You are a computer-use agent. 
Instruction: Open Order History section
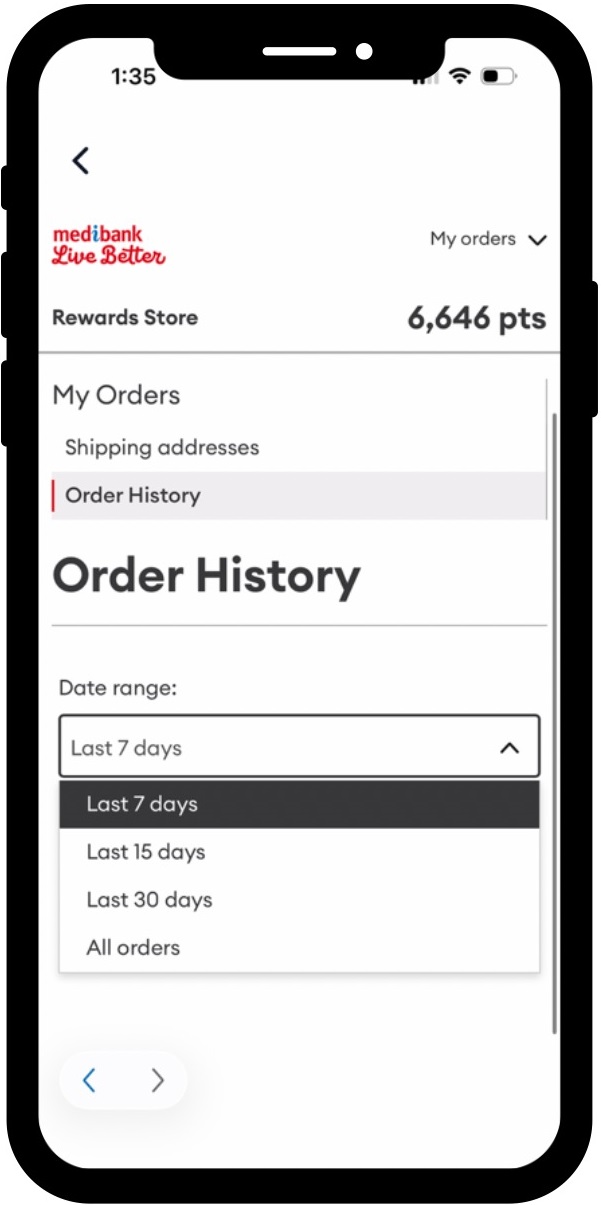coord(133,496)
